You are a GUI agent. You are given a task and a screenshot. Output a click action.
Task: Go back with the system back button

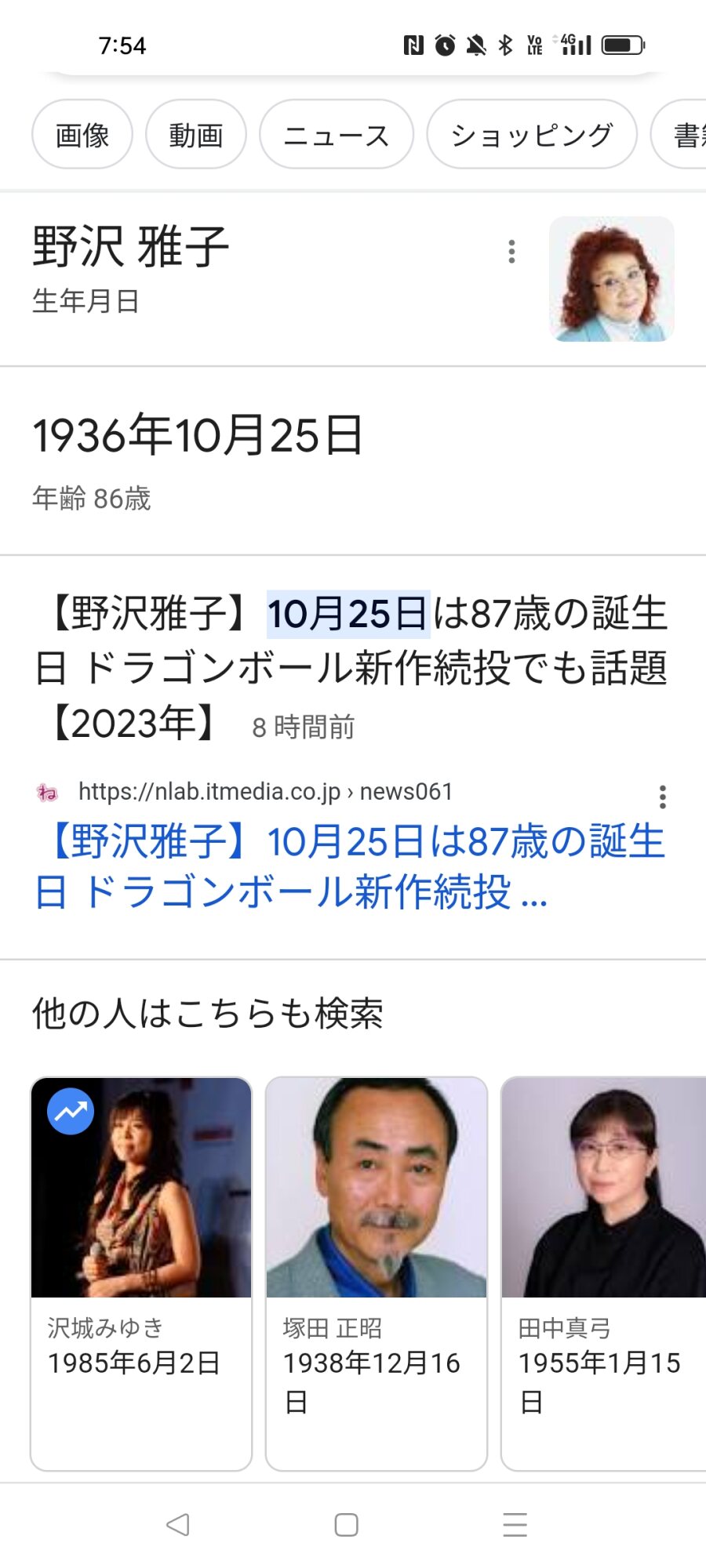click(x=178, y=1525)
